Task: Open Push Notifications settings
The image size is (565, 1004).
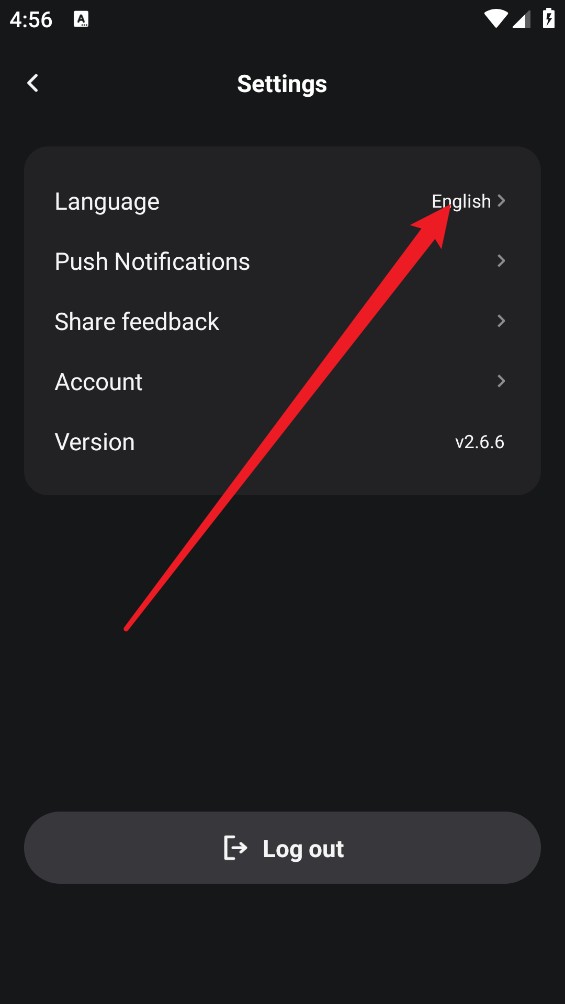Action: [x=282, y=261]
